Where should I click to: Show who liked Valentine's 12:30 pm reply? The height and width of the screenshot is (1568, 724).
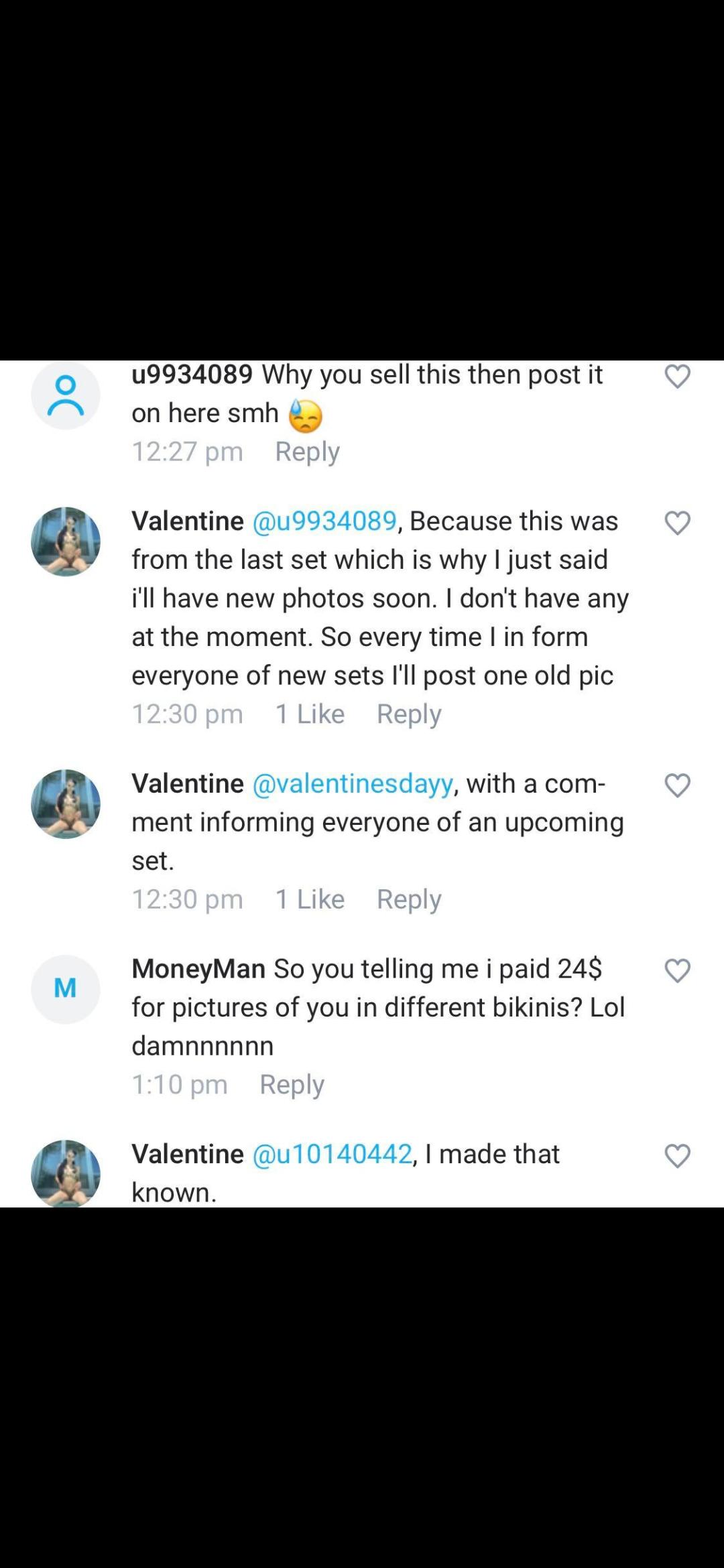[310, 713]
